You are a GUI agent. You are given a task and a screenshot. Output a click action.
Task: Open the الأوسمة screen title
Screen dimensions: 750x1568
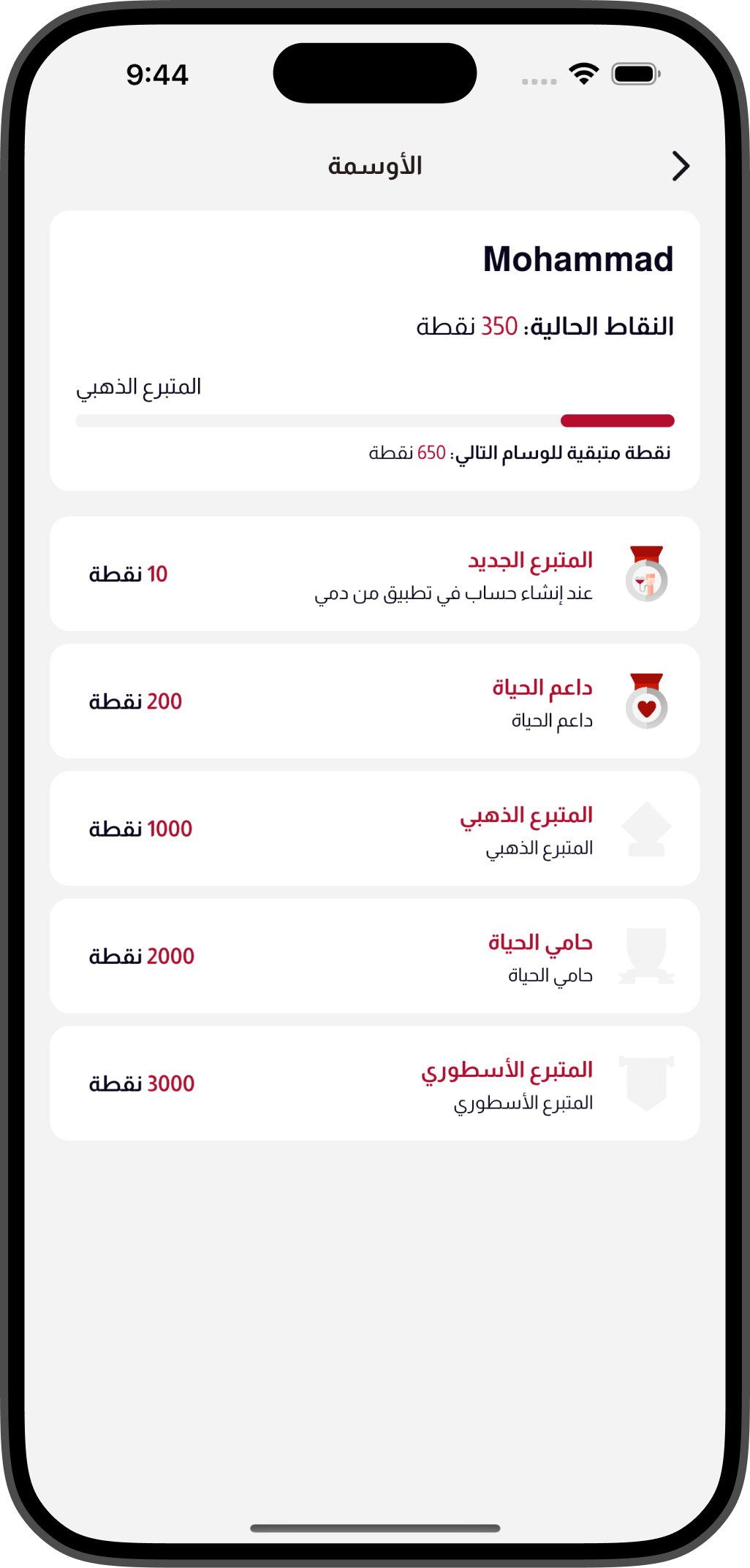click(375, 166)
